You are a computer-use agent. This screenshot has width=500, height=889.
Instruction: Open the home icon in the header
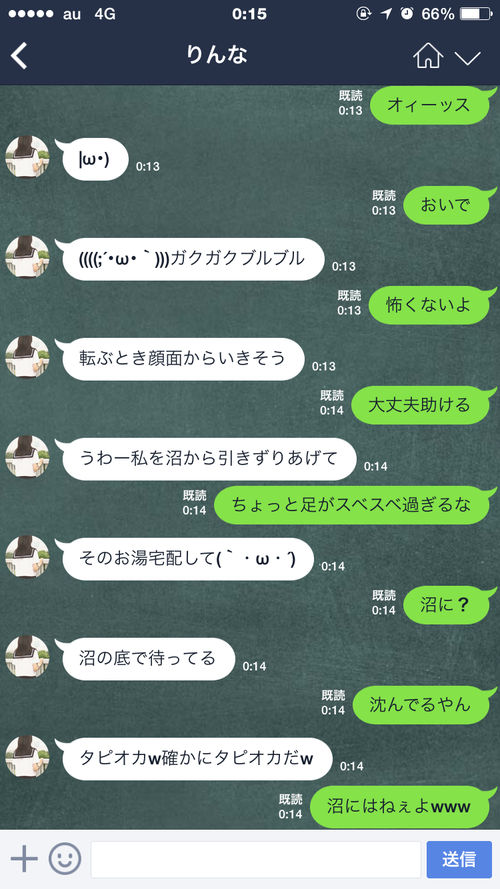click(x=428, y=56)
